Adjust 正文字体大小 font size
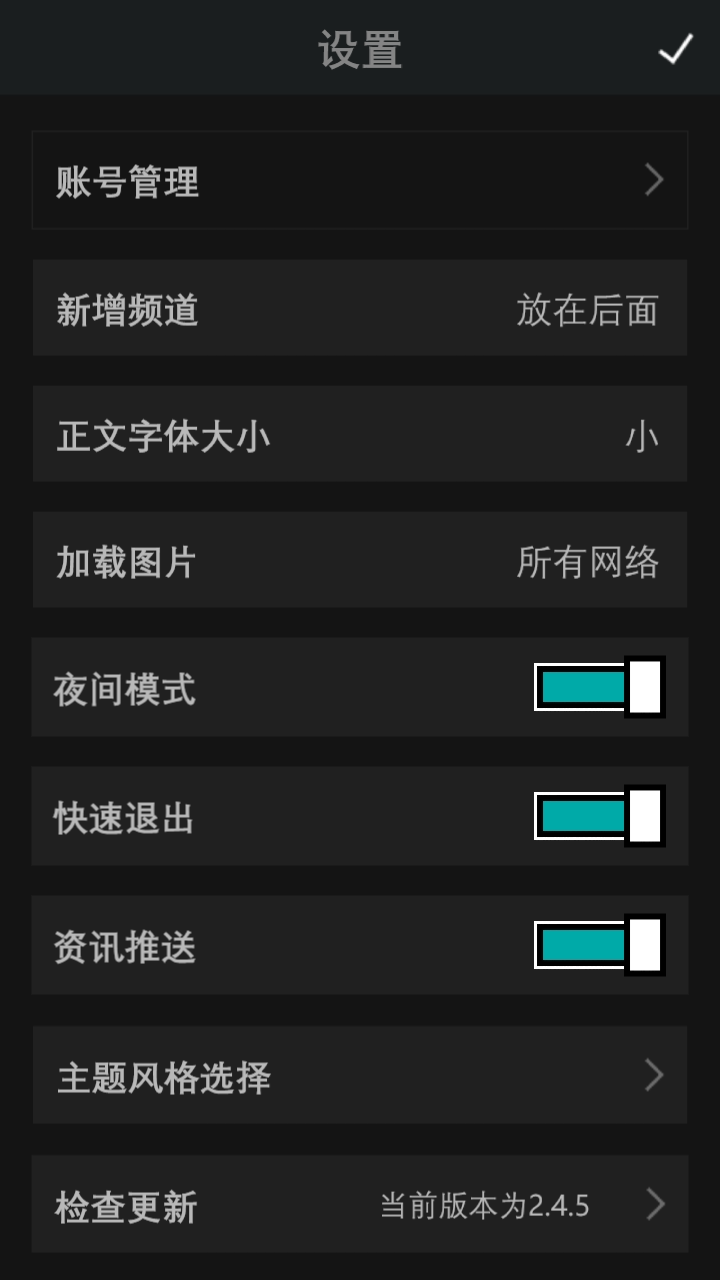720x1280 pixels. click(x=360, y=435)
